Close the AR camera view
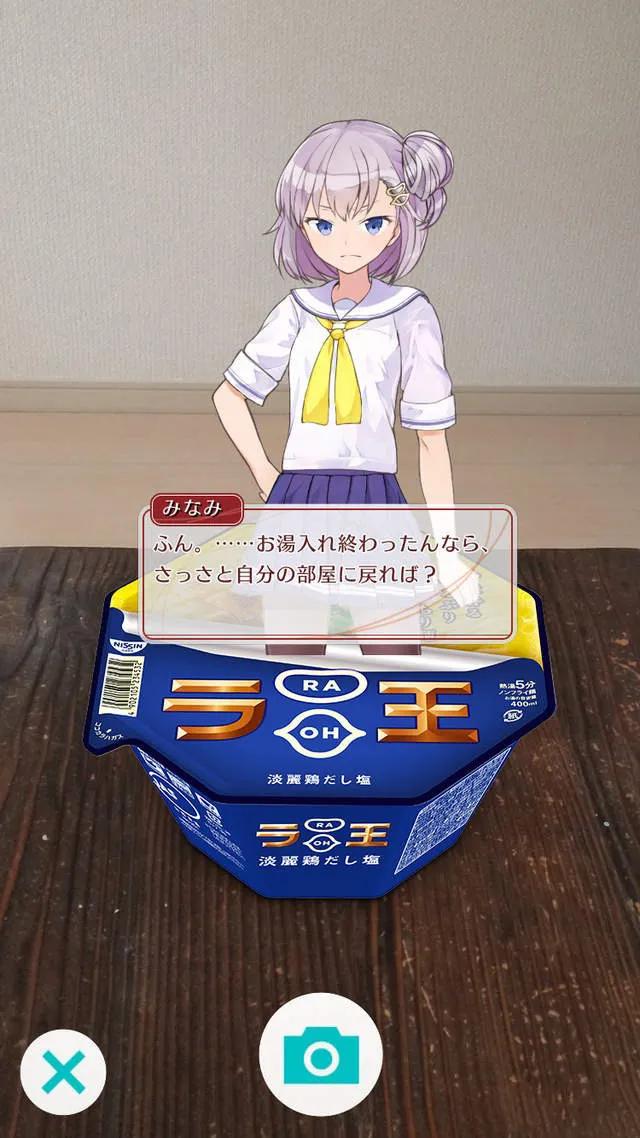The height and width of the screenshot is (1138, 640). (64, 1073)
